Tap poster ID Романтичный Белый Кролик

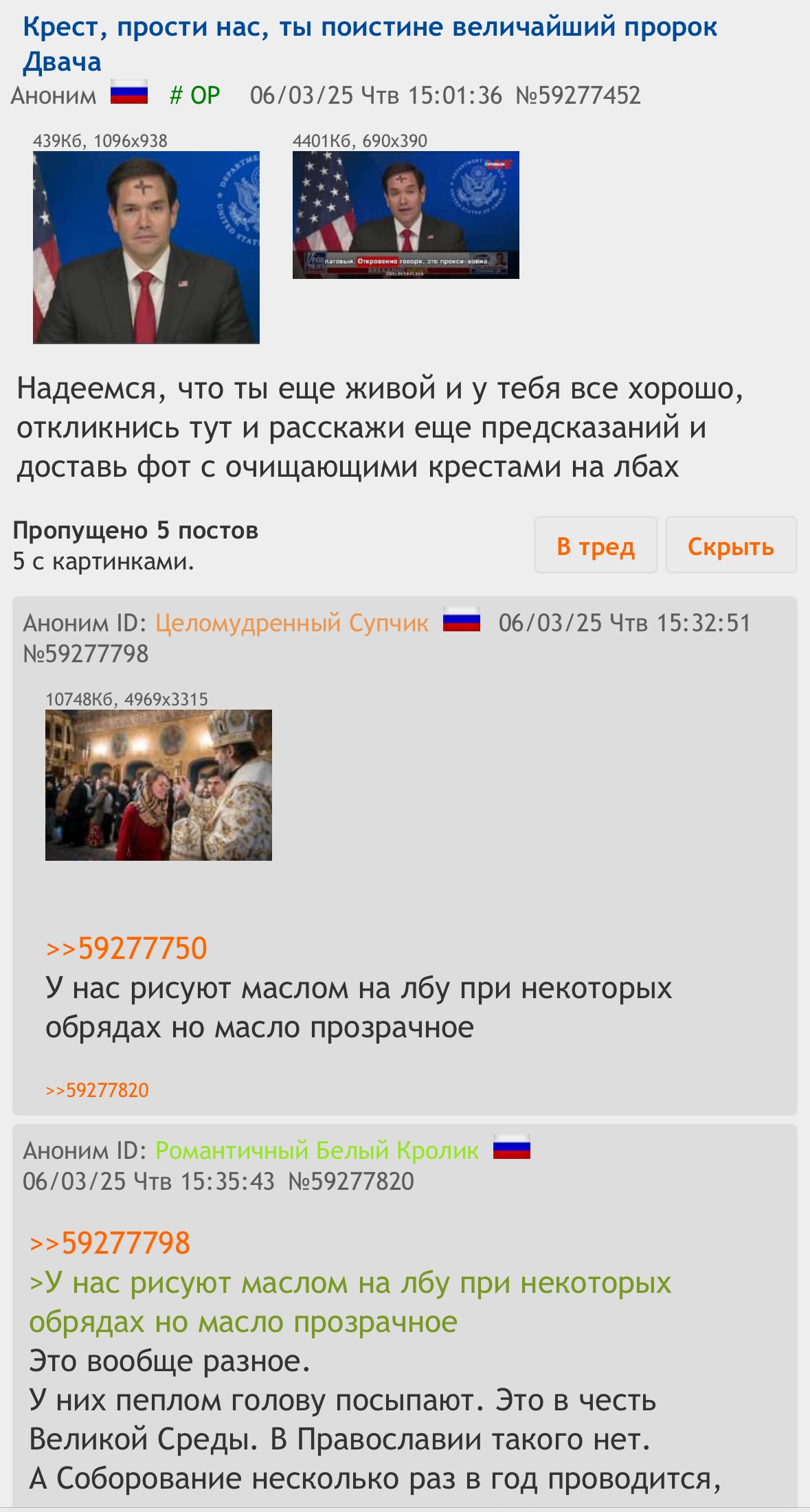pos(317,1151)
